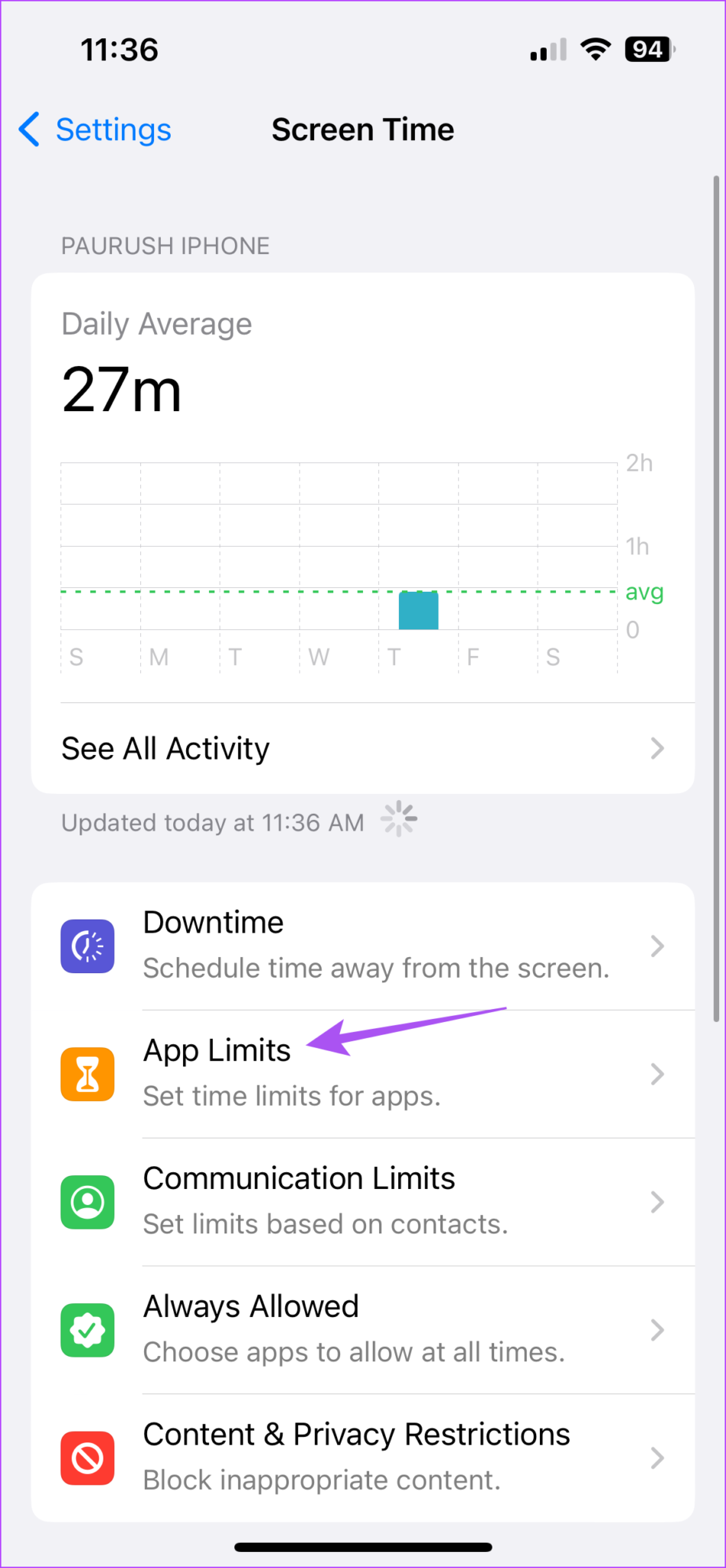Select the PAURUSH IPHONE section header
This screenshot has height=1568, width=726.
pos(165,246)
